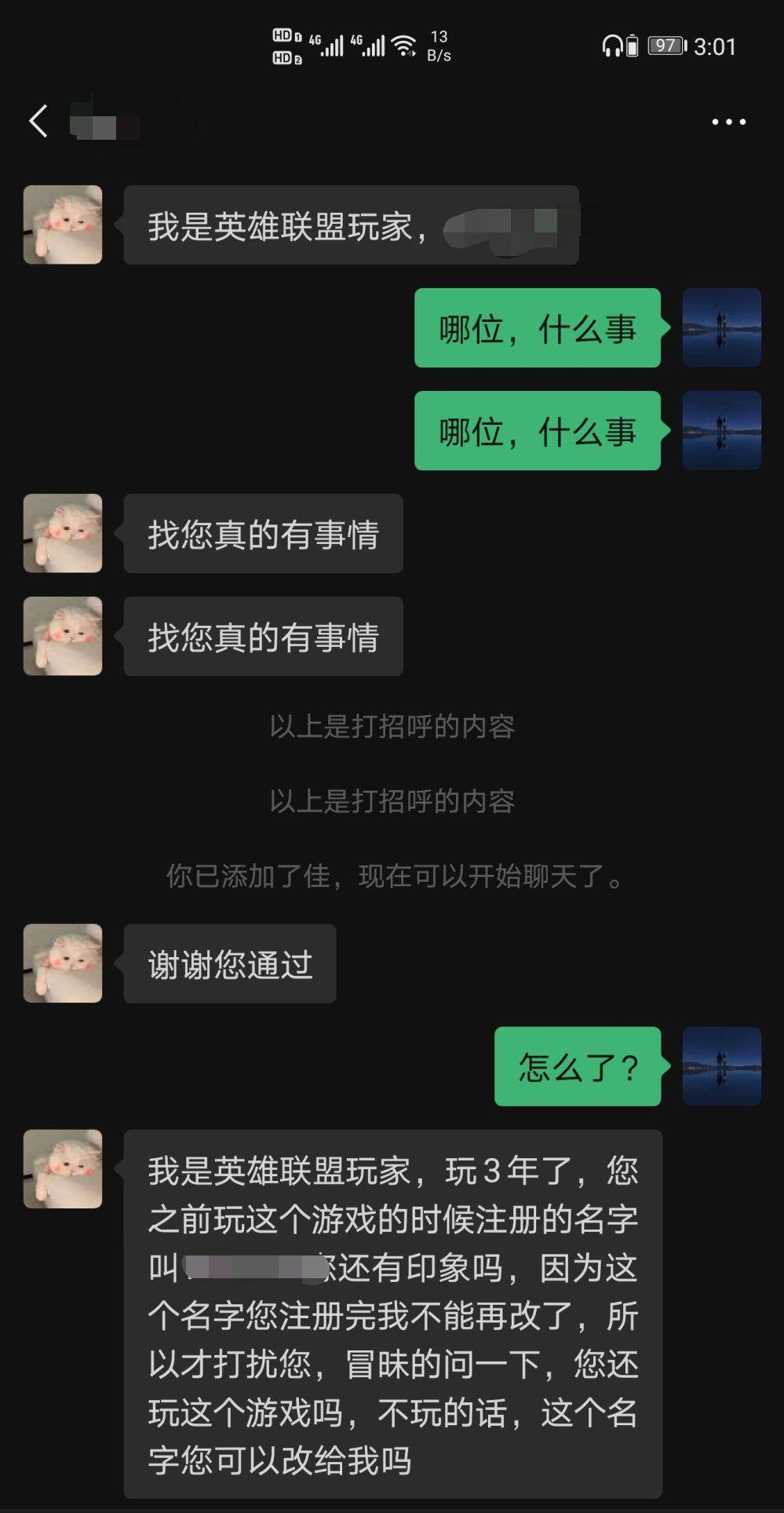Viewport: 784px width, 1513px height.
Task: Tap the network speed indicator '13 B/s'
Action: point(439,45)
